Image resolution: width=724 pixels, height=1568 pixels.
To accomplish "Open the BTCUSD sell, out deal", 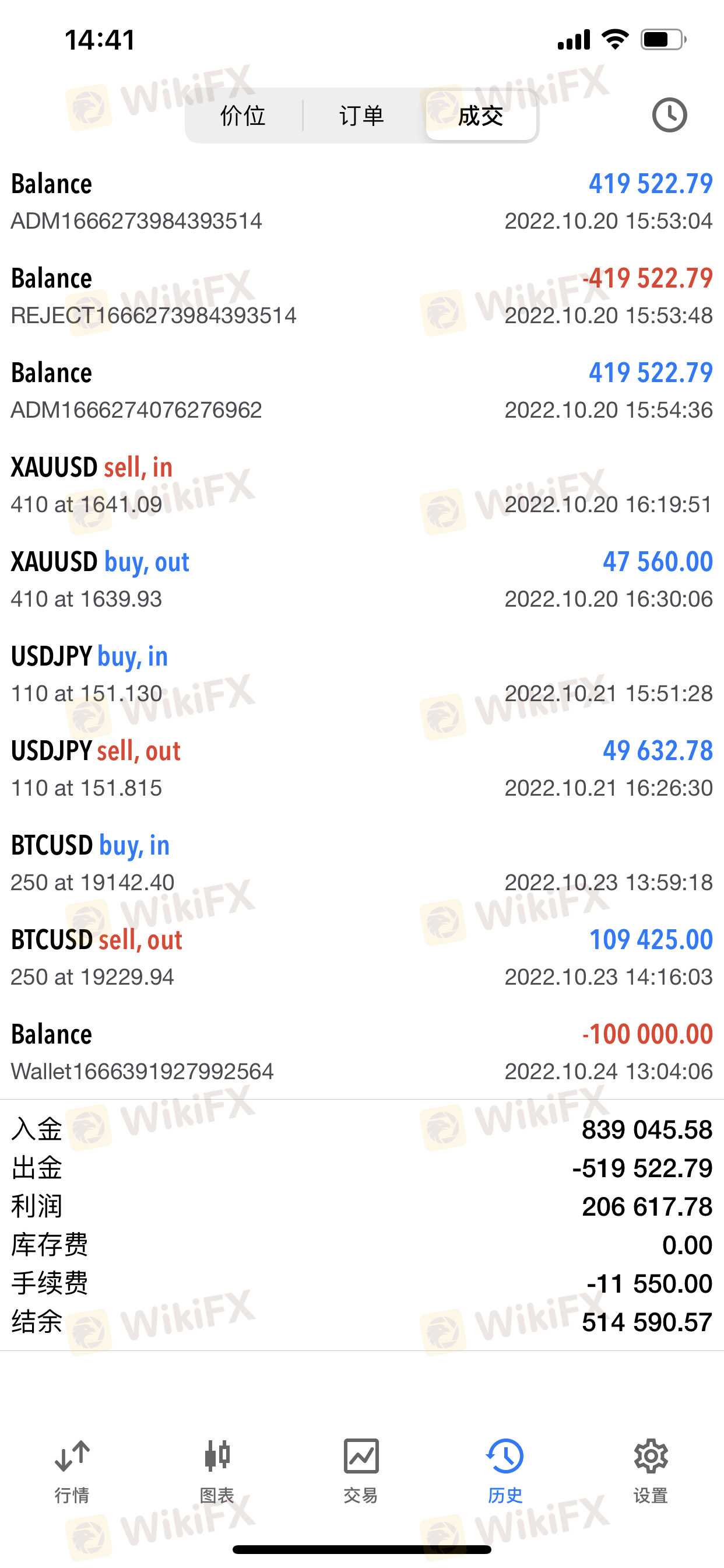I will coord(362,957).
